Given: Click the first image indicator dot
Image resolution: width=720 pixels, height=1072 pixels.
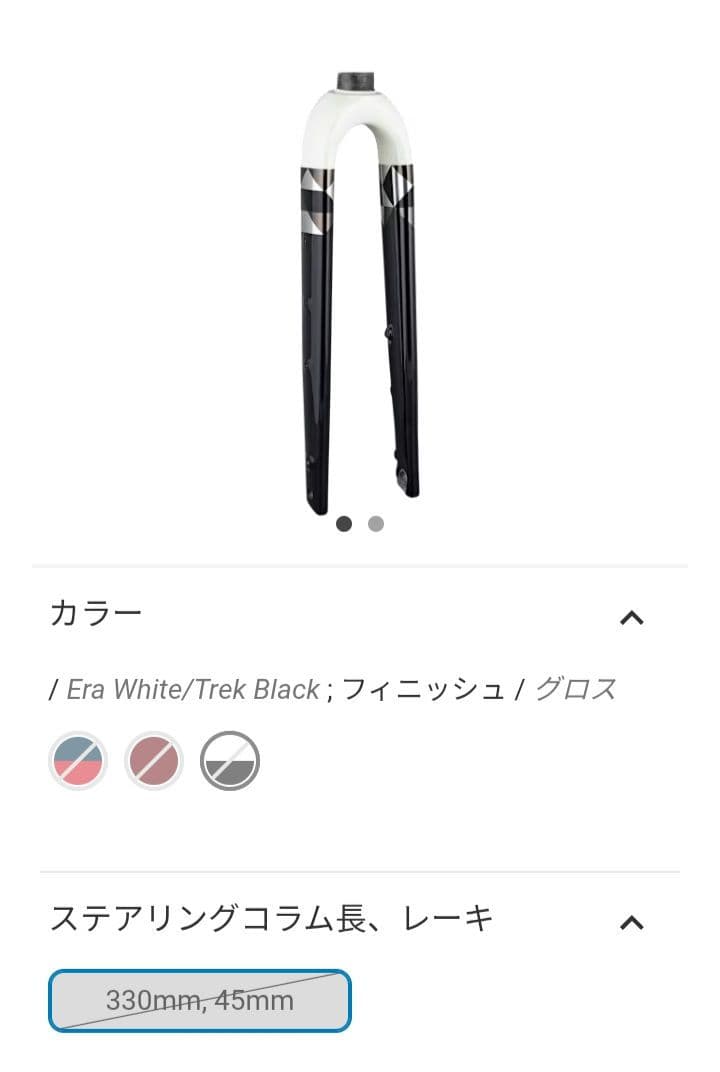Looking at the screenshot, I should [x=345, y=523].
